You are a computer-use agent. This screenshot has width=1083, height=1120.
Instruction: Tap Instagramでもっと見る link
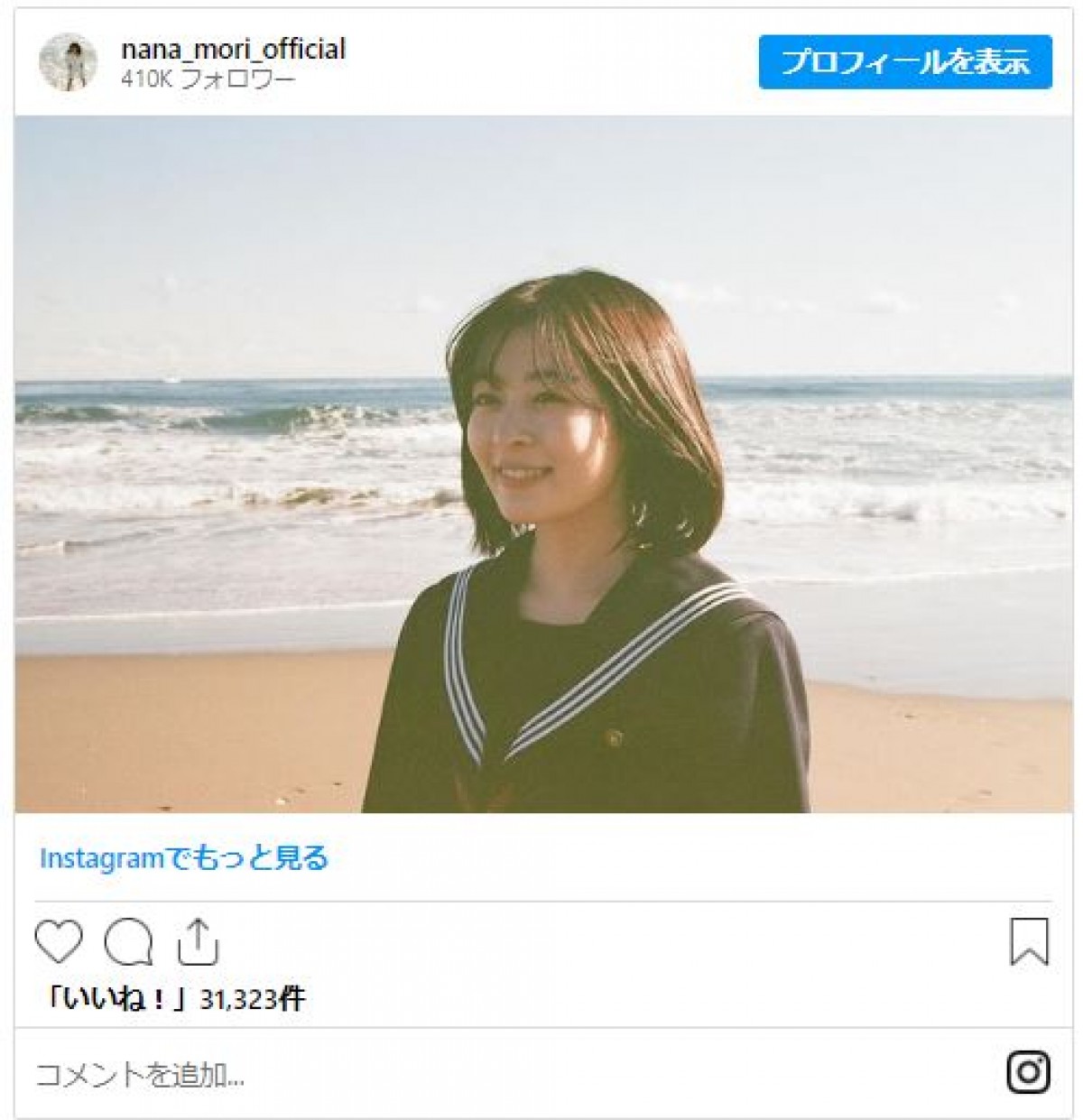pyautogui.click(x=184, y=857)
